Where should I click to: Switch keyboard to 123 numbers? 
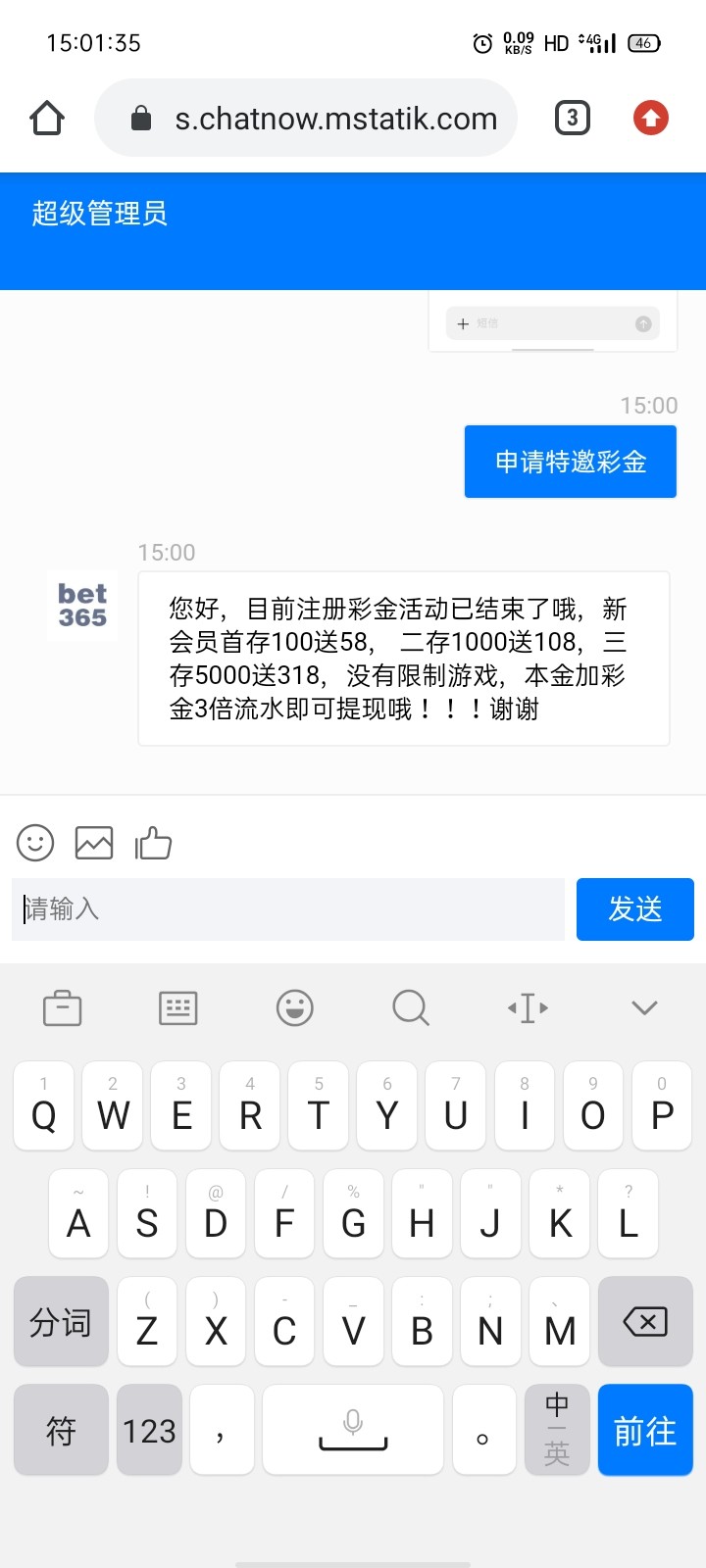click(x=149, y=1431)
